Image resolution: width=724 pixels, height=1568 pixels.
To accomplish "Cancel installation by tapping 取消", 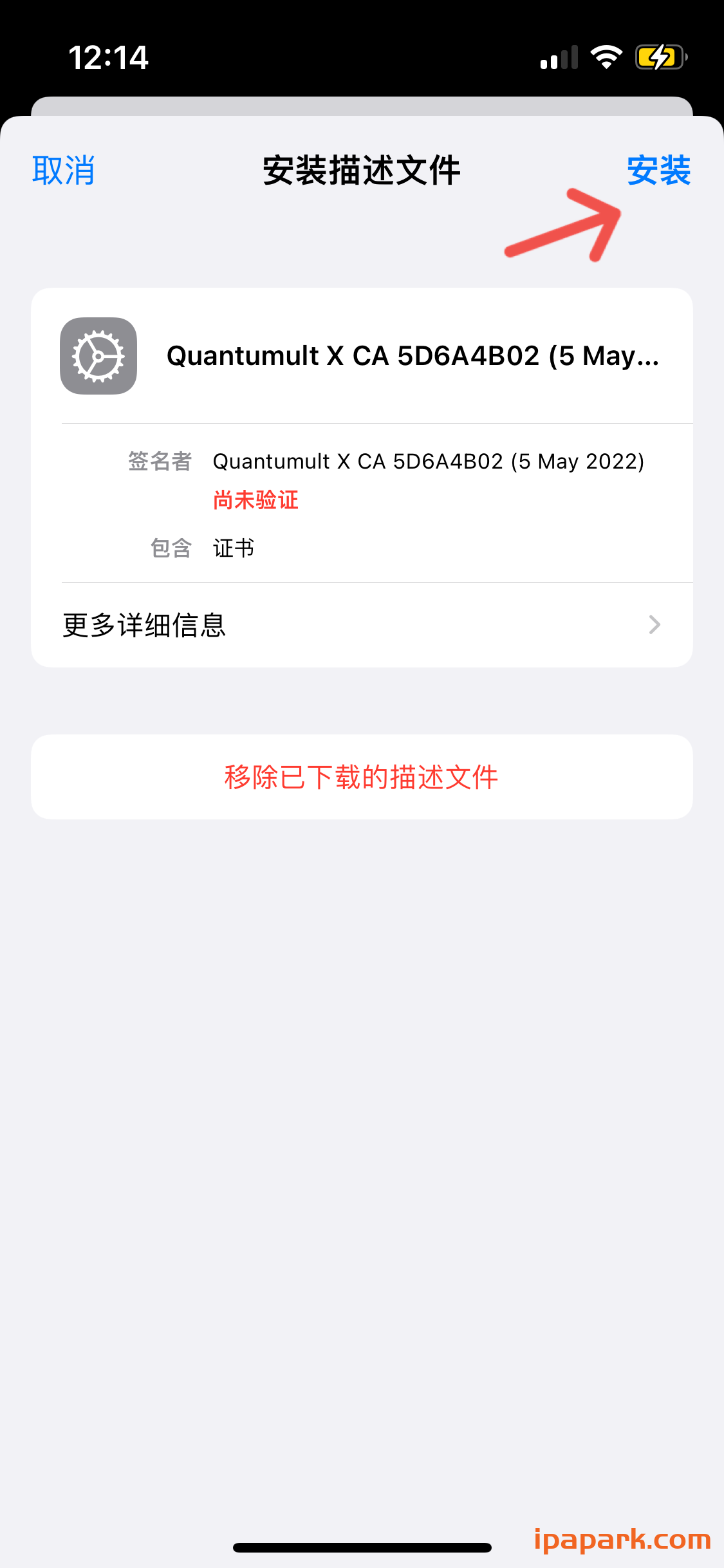I will tap(62, 171).
